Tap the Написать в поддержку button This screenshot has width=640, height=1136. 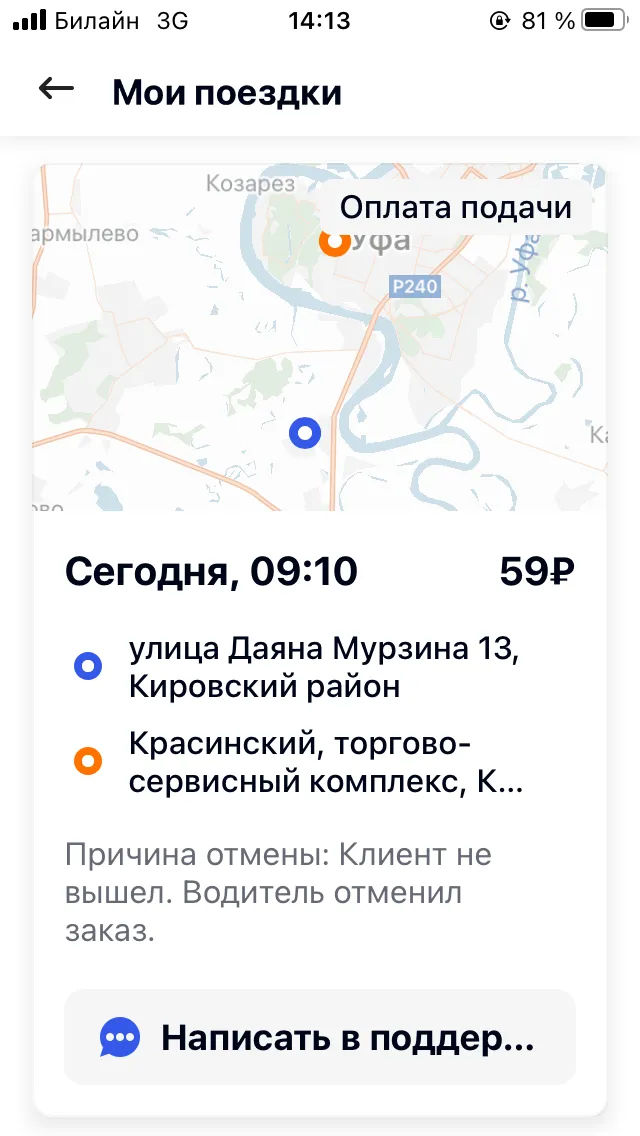[x=320, y=1037]
